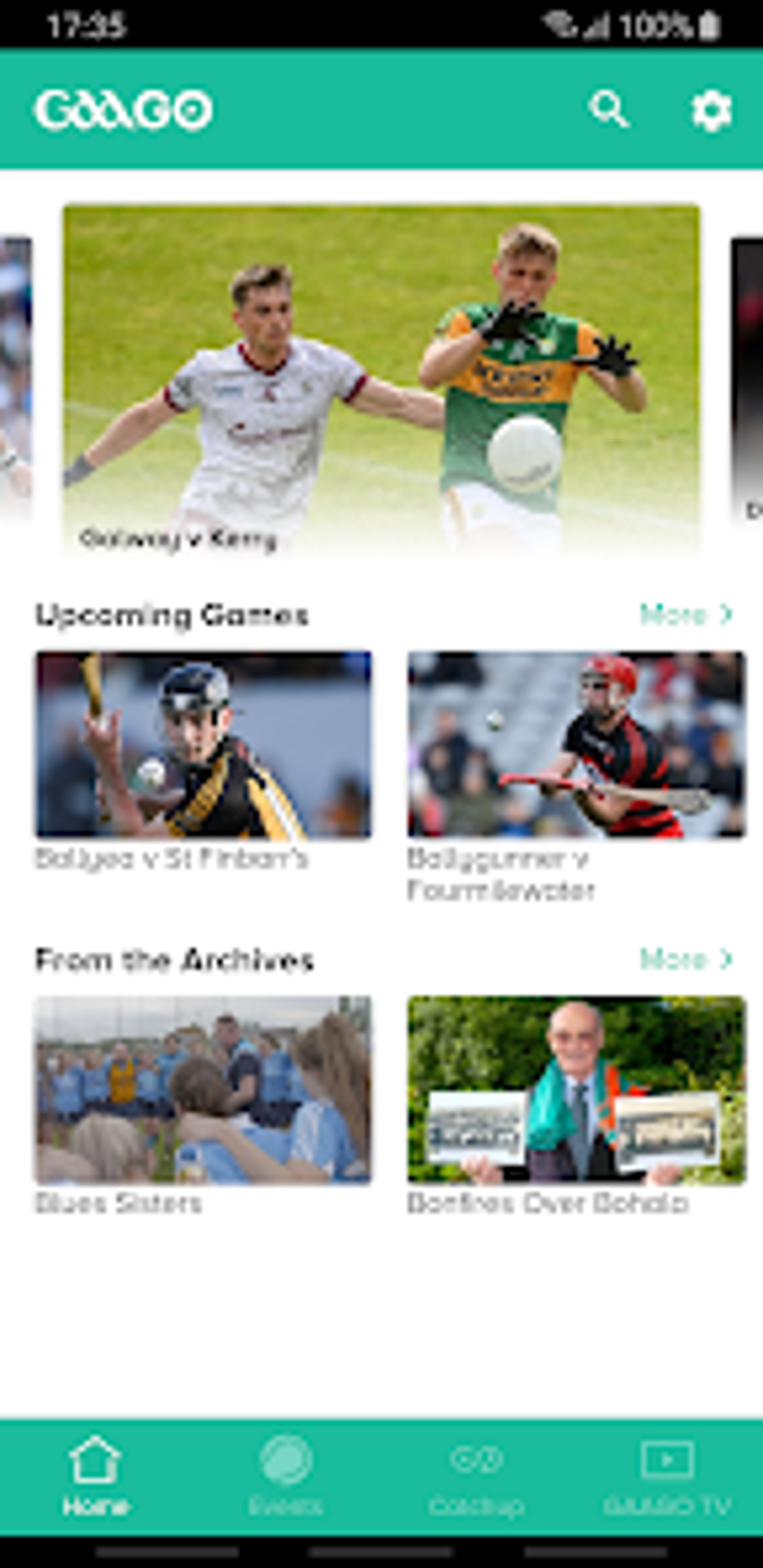Open the Blues Sisters archive video
The width and height of the screenshot is (763, 1568).
point(203,1089)
